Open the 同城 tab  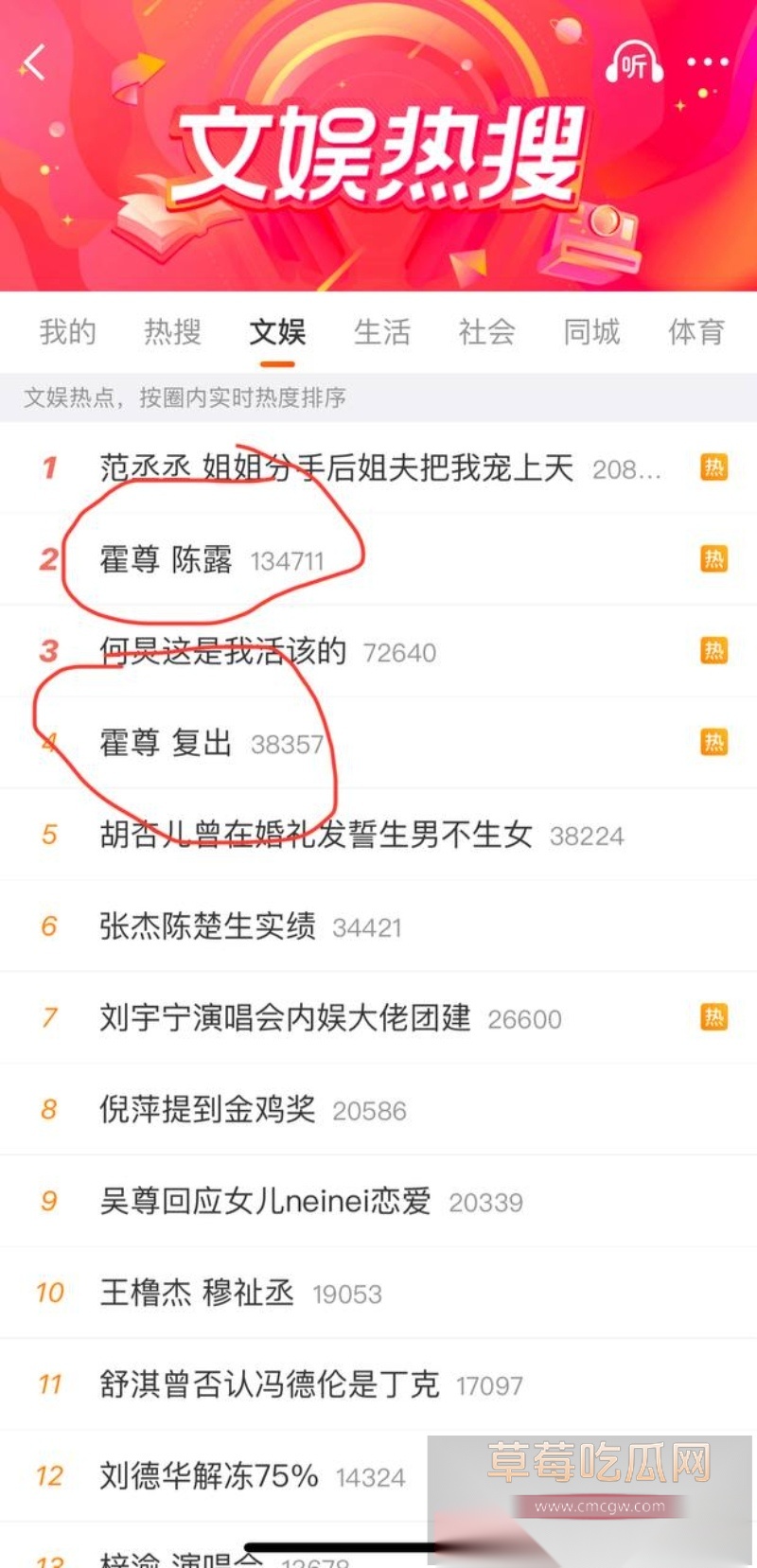(x=591, y=333)
